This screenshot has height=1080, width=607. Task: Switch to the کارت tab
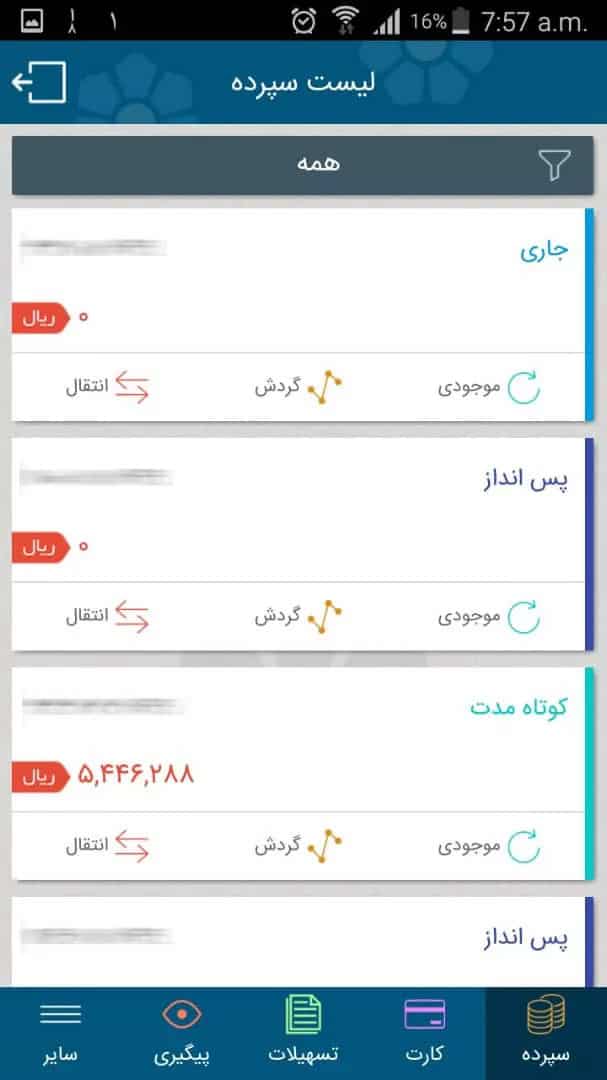(424, 1033)
